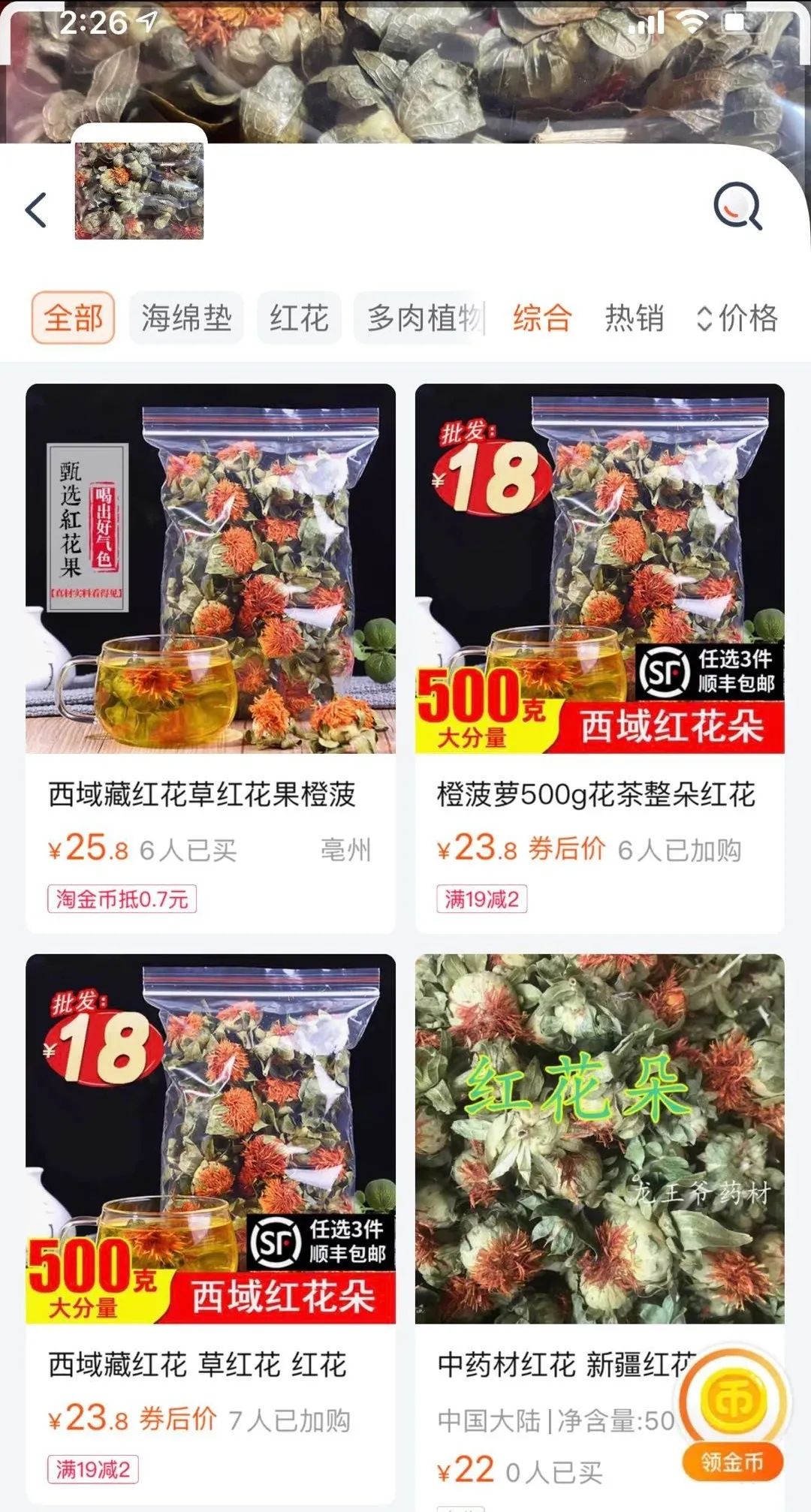Tap the search query image thumbnail
811x1512 pixels.
(x=137, y=189)
